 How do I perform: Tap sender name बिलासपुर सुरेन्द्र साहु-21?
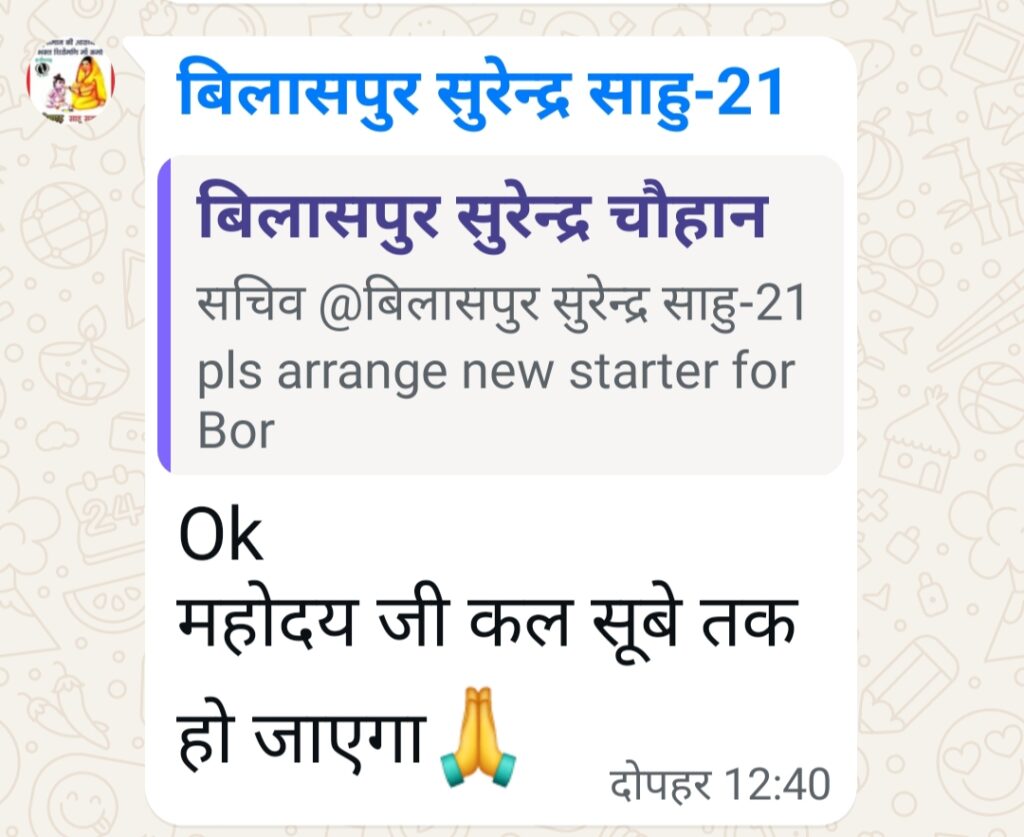pos(478,95)
